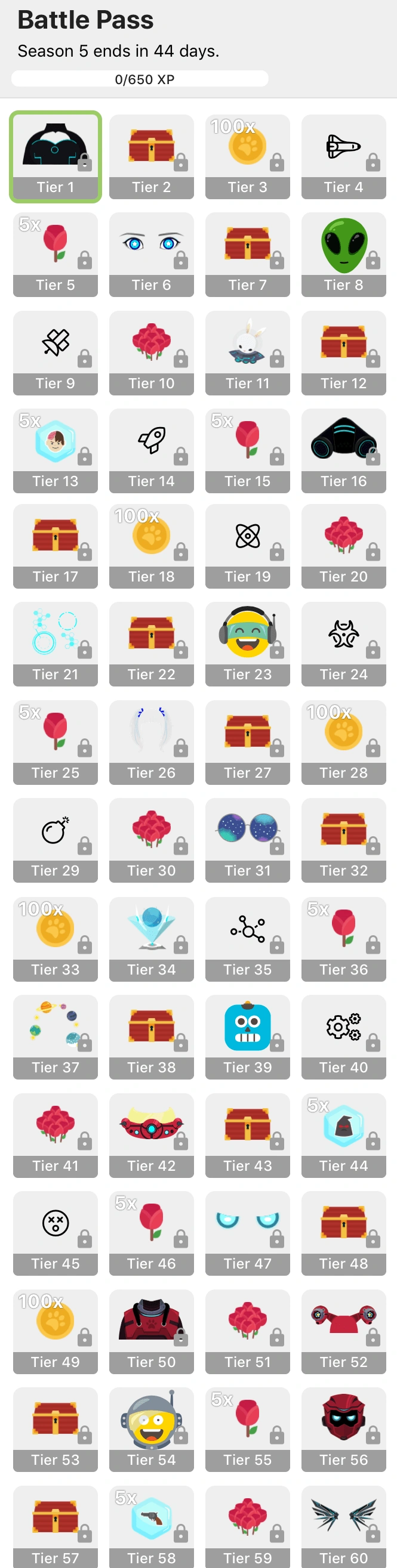This screenshot has height=1568, width=397.
Task: Choose the Tier 14 rocket tile
Action: pyautogui.click(x=152, y=450)
